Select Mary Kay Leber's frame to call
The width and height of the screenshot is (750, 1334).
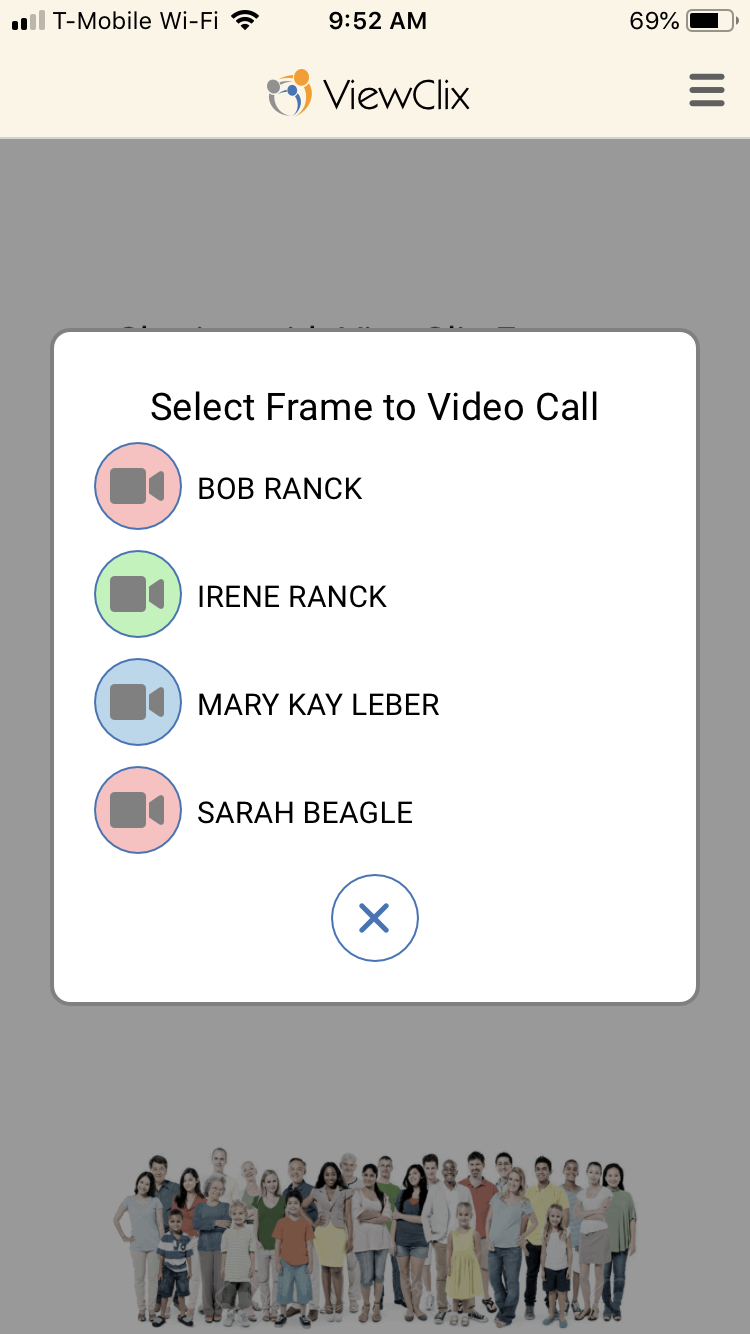(138, 703)
